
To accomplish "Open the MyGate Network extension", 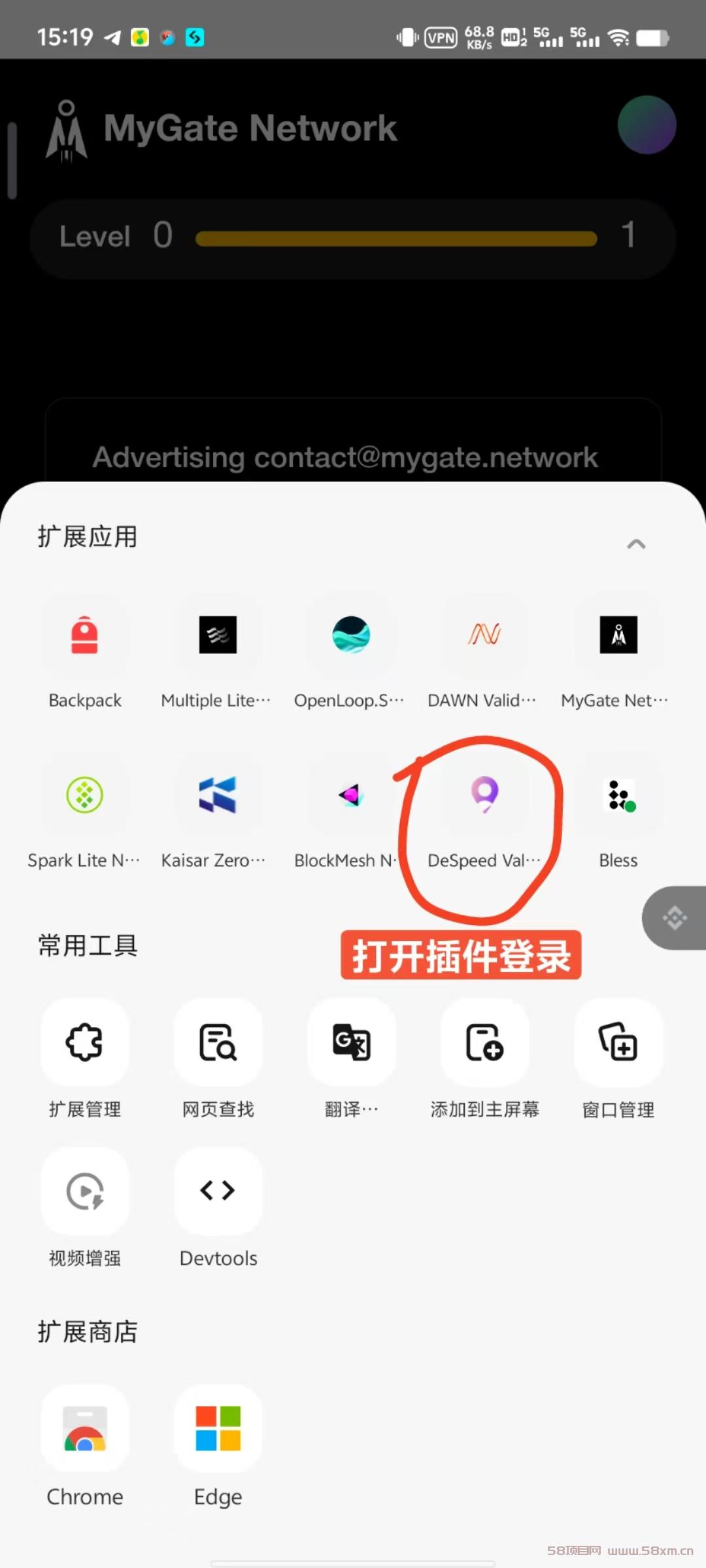I will coord(618,636).
